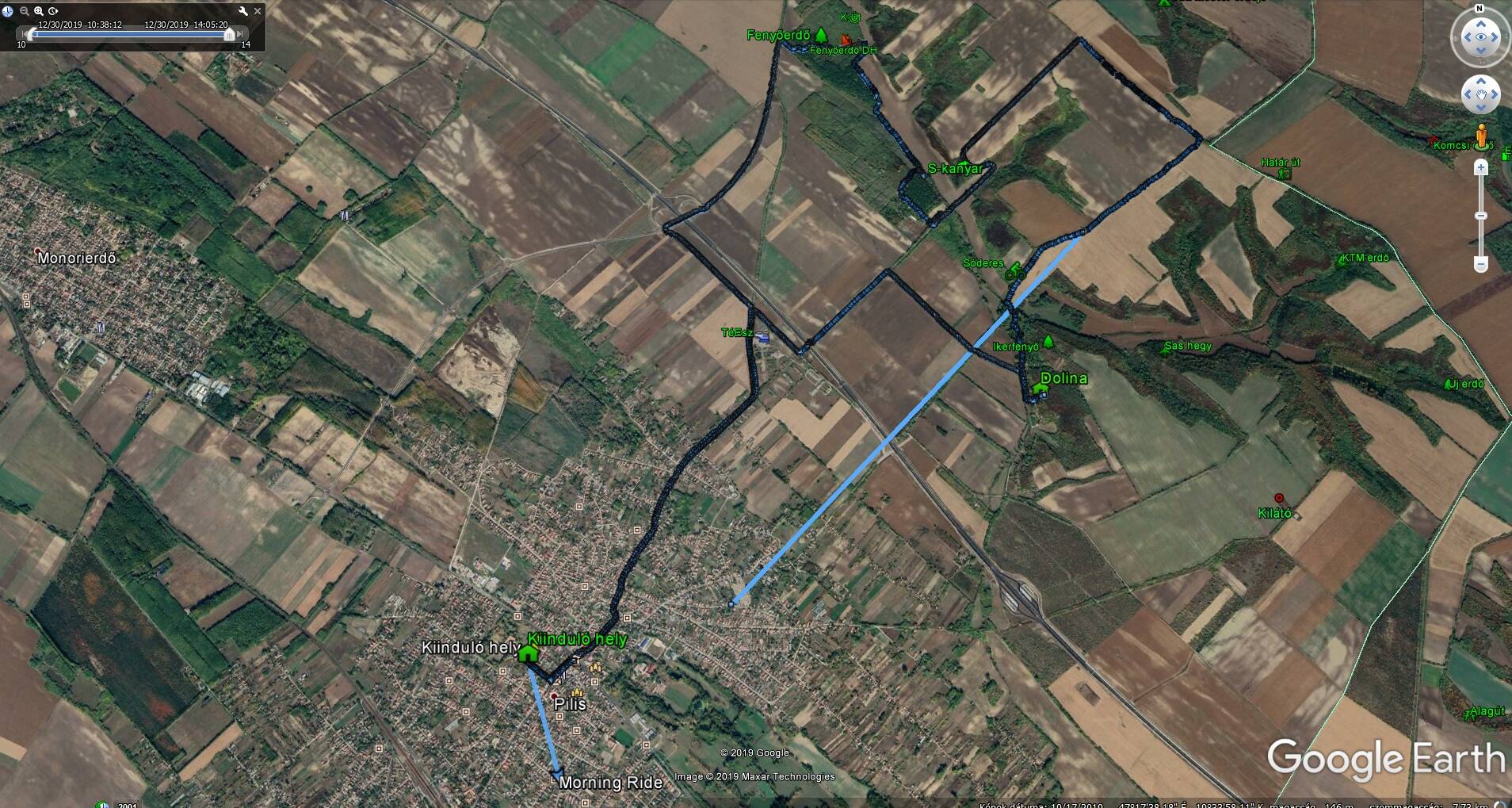This screenshot has width=1512, height=808.
Task: Zoom out the time slider range
Action: [25, 11]
